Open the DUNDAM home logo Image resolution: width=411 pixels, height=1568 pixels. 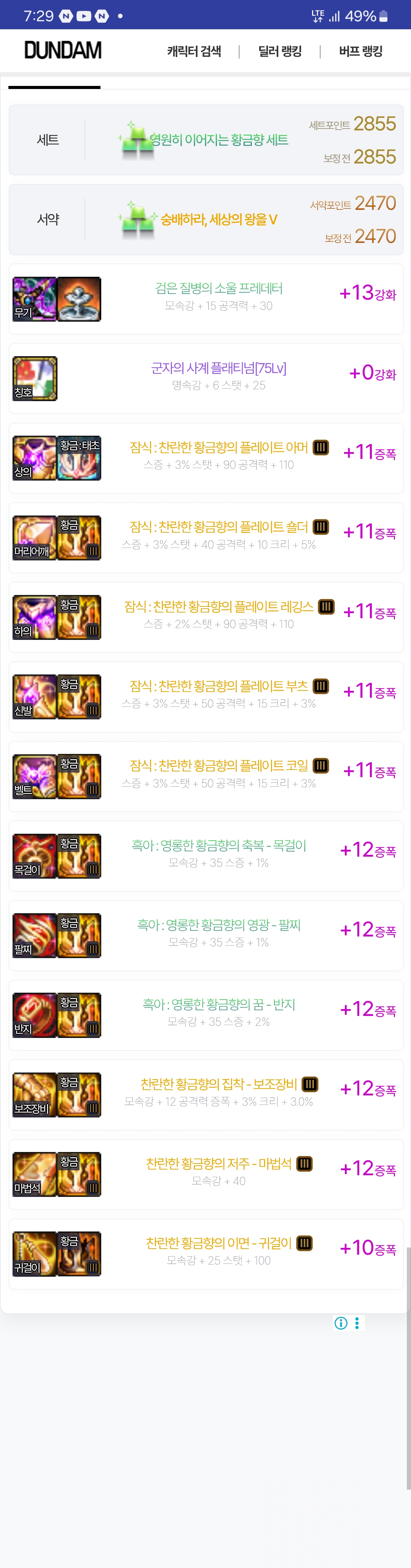63,51
